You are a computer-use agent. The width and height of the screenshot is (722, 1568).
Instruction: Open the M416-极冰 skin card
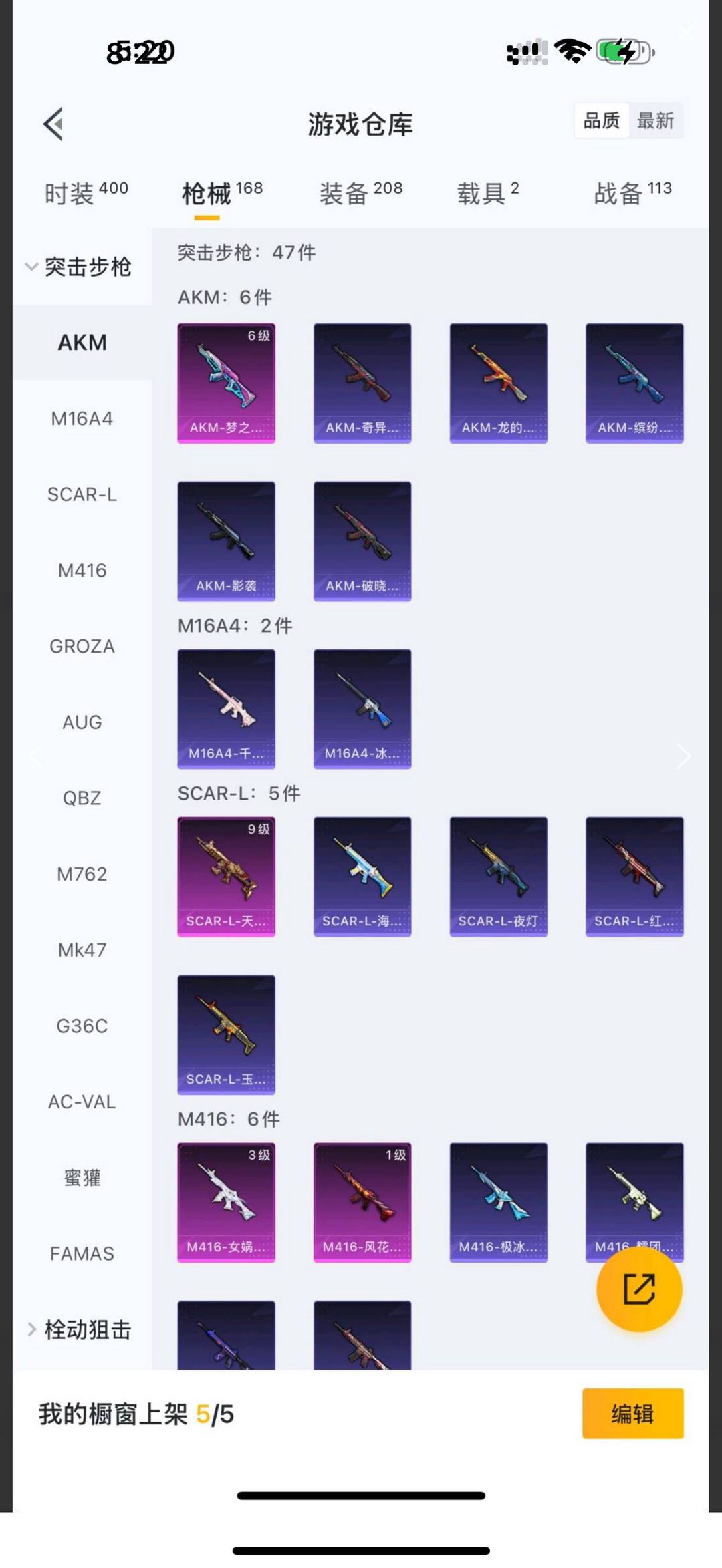coord(498,1202)
